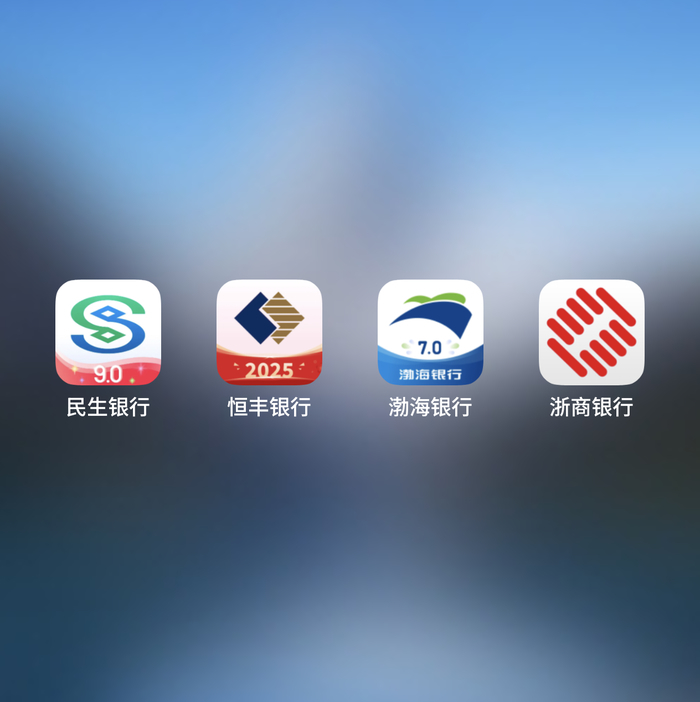Open the 渤海银行 app
The image size is (700, 702).
point(430,332)
